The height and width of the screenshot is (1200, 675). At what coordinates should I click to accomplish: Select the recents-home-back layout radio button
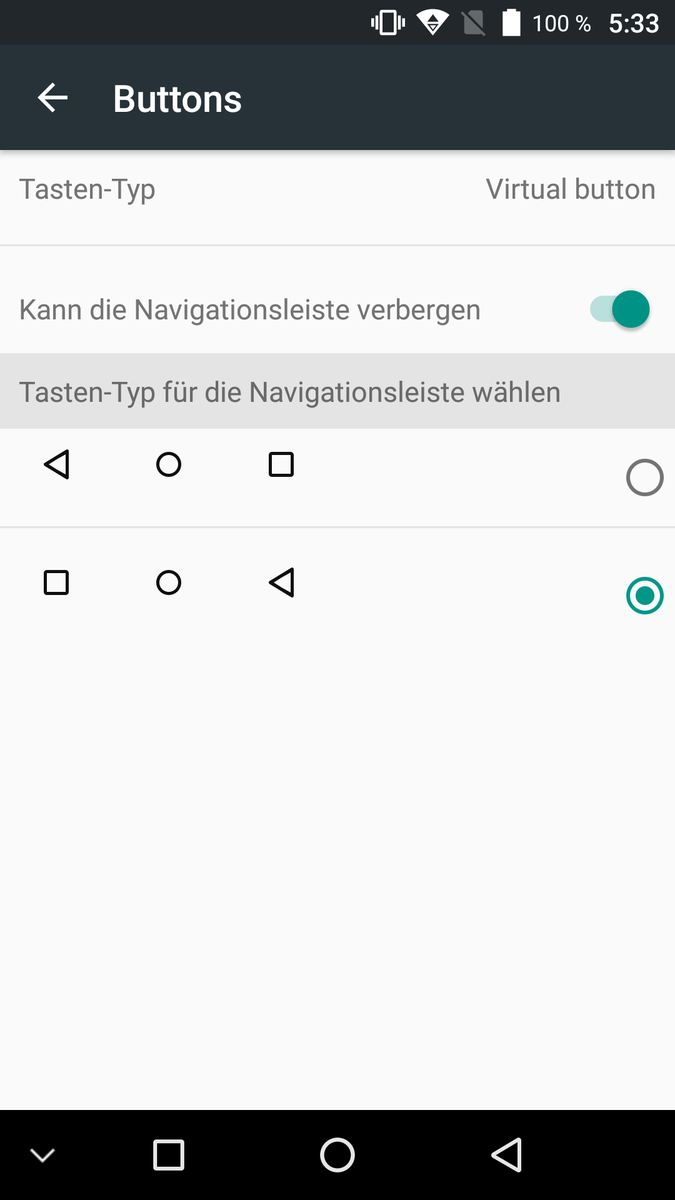click(x=644, y=596)
